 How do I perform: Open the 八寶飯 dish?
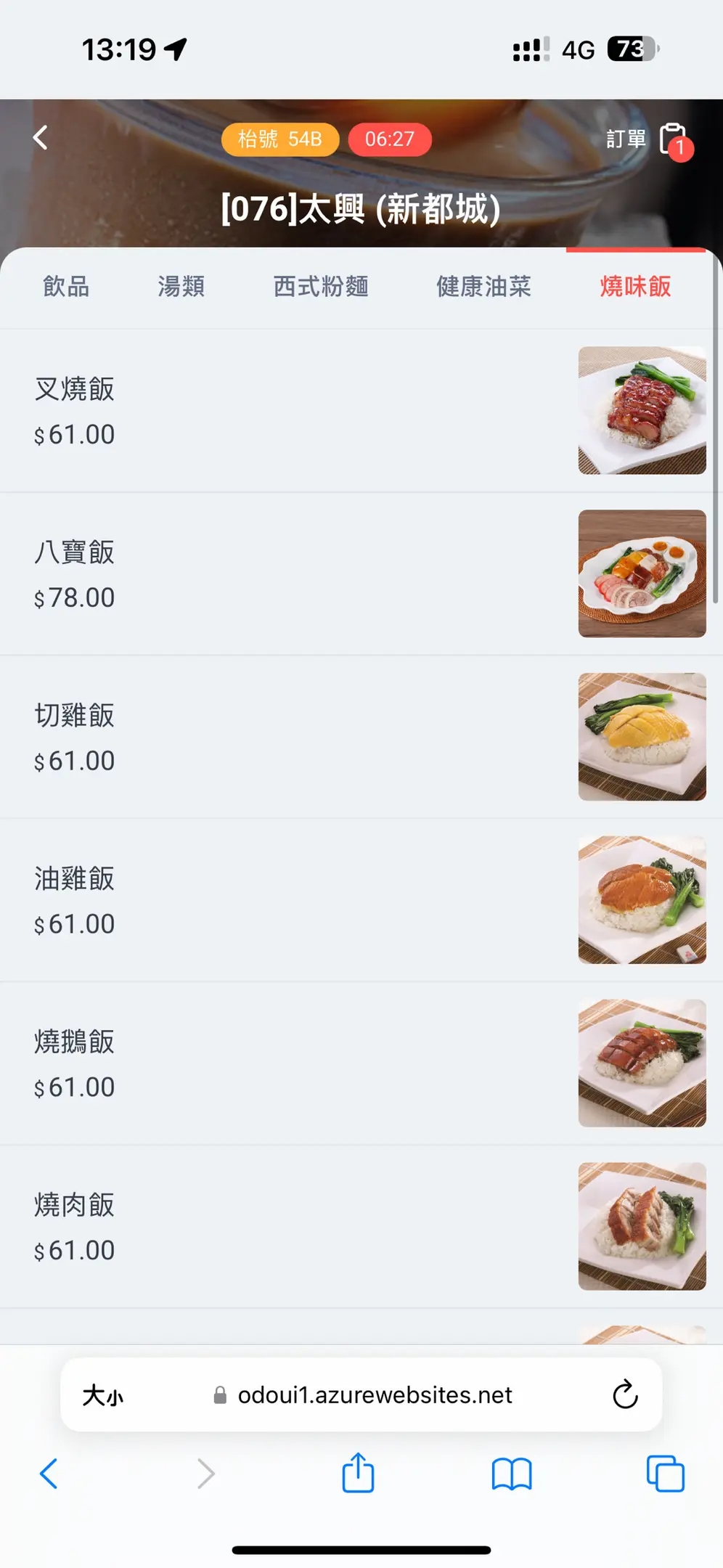point(290,573)
